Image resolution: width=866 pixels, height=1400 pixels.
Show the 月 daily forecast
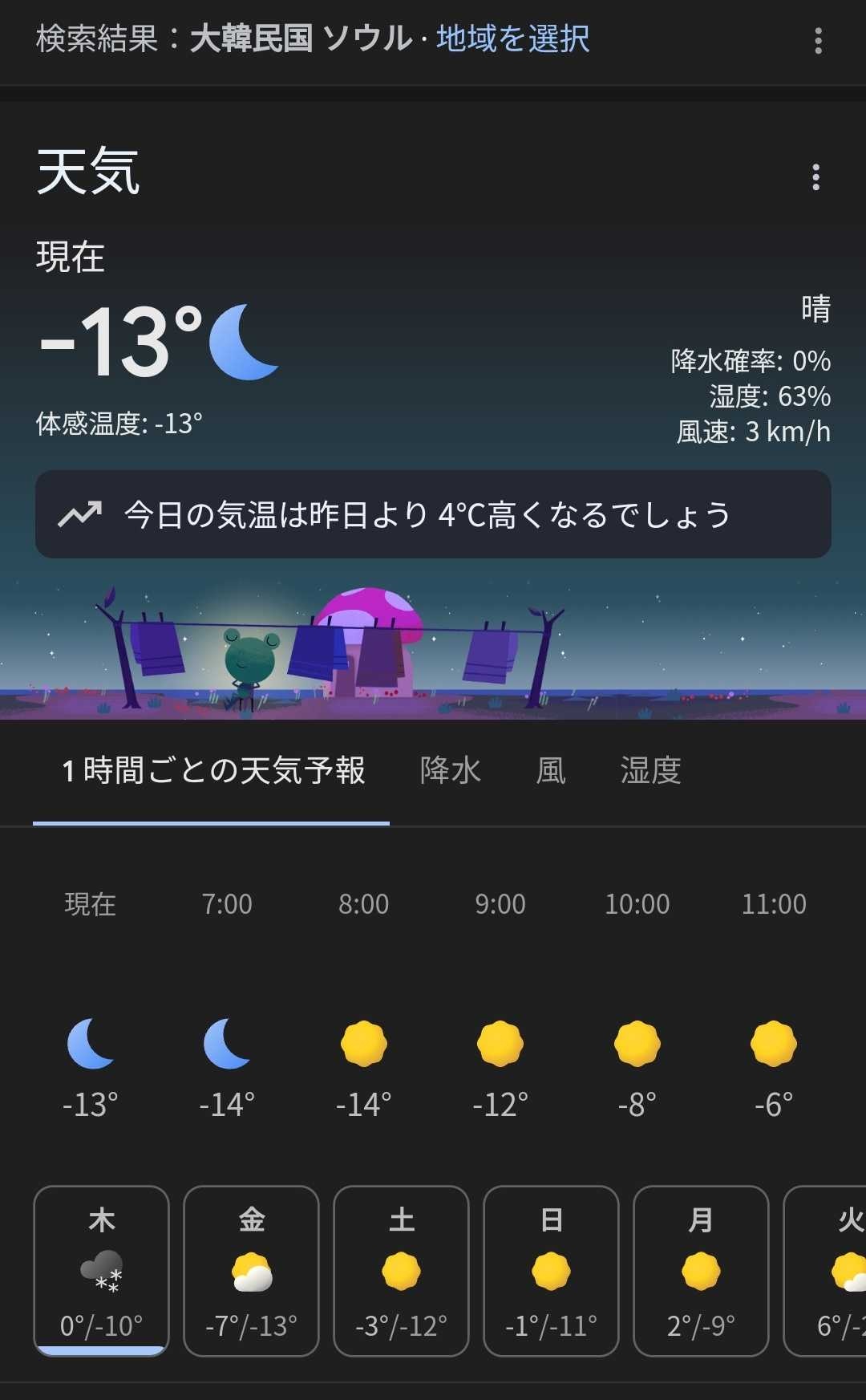pyautogui.click(x=701, y=1271)
